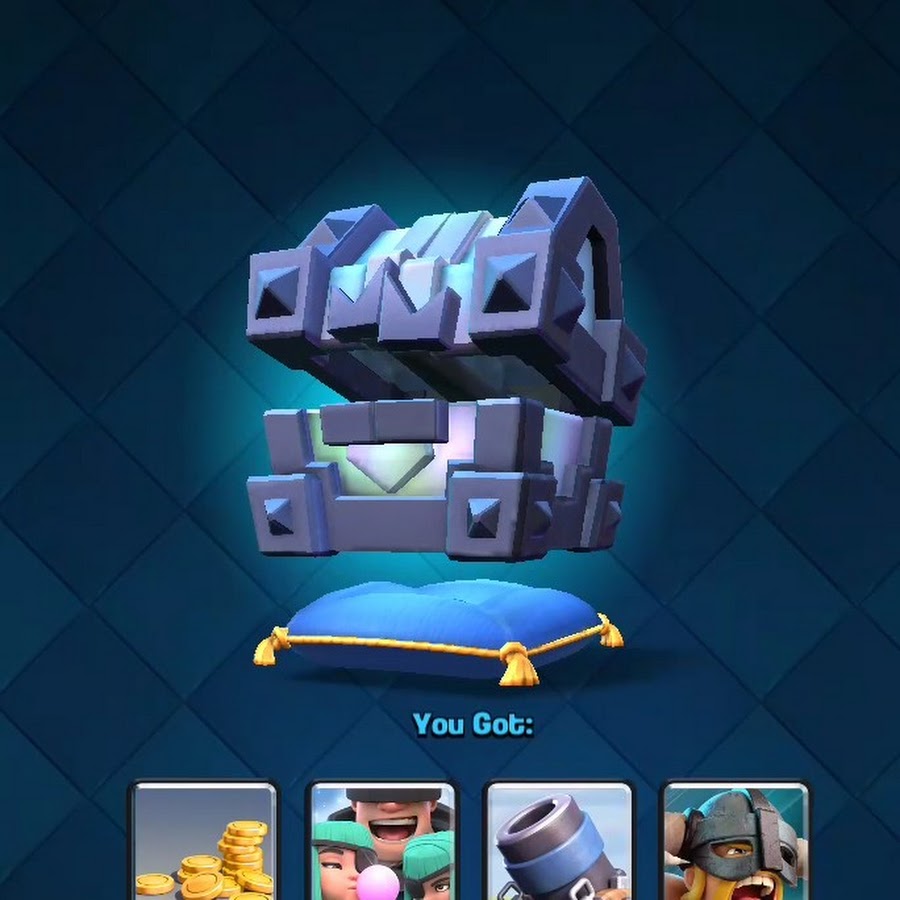Open the gold coins reward card
The image size is (900, 900).
tap(204, 842)
